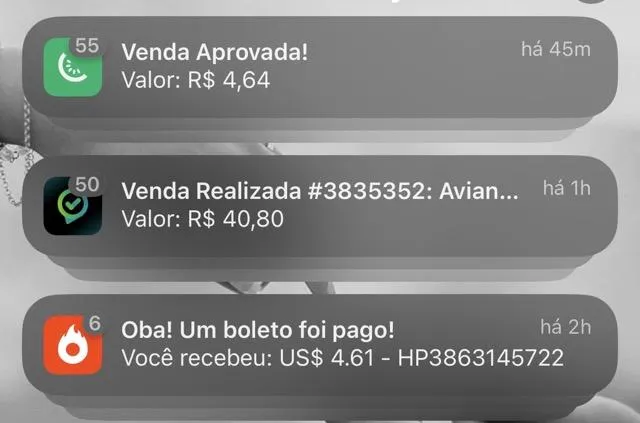This screenshot has width=640, height=423.
Task: Open the Venda Aprovada notification stack
Action: pos(320,66)
